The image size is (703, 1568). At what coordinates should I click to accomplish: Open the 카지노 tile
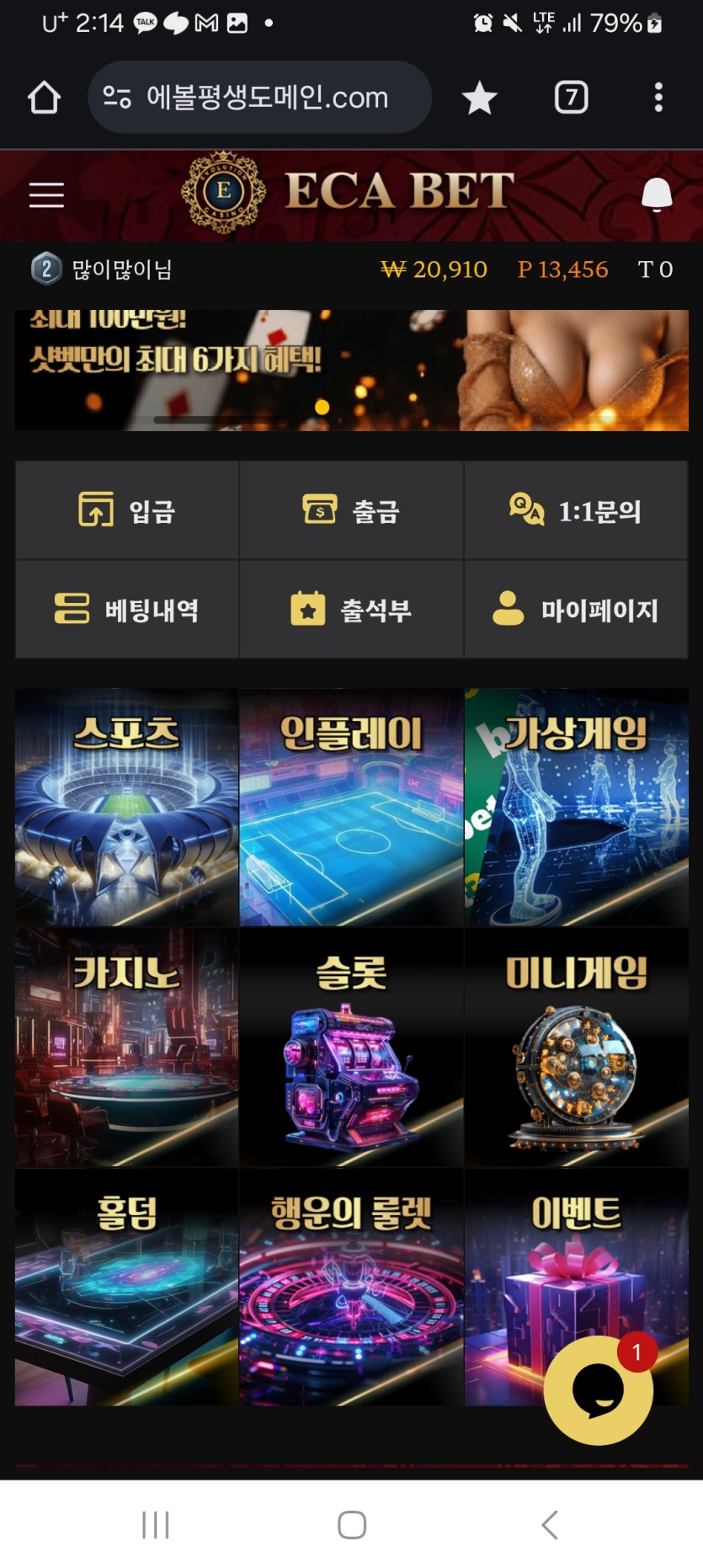(127, 1048)
